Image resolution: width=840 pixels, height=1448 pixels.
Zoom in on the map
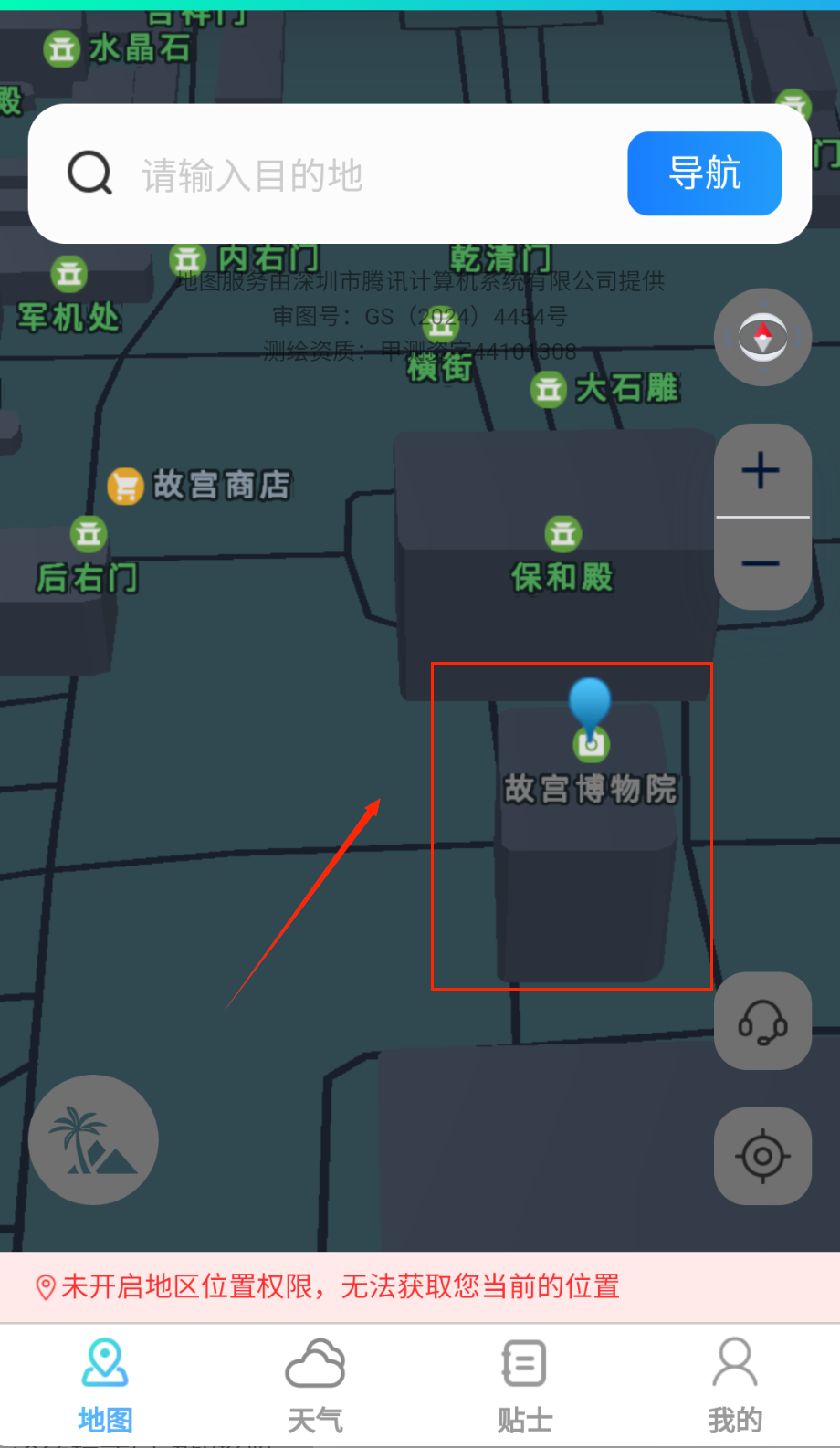click(x=761, y=471)
